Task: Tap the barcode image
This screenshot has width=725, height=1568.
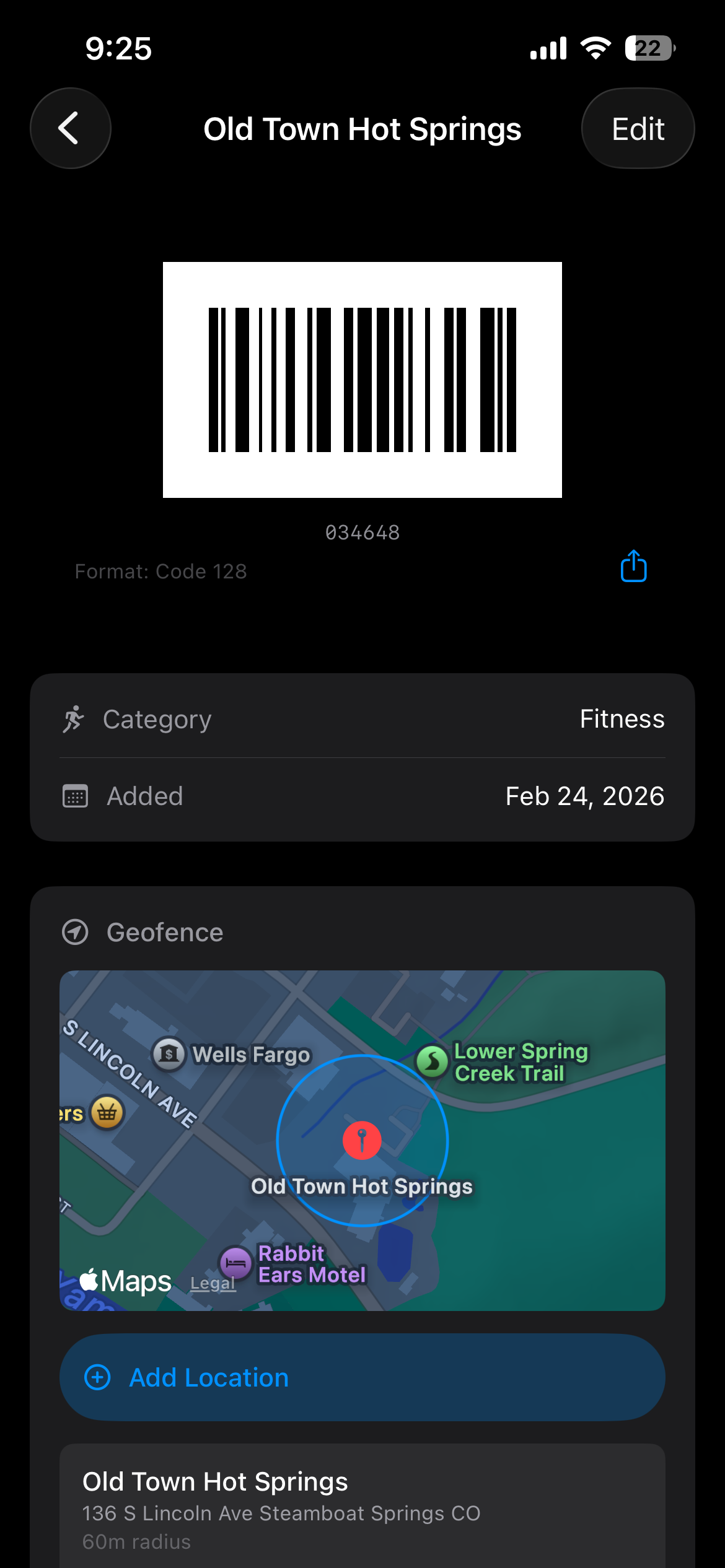Action: [x=362, y=380]
